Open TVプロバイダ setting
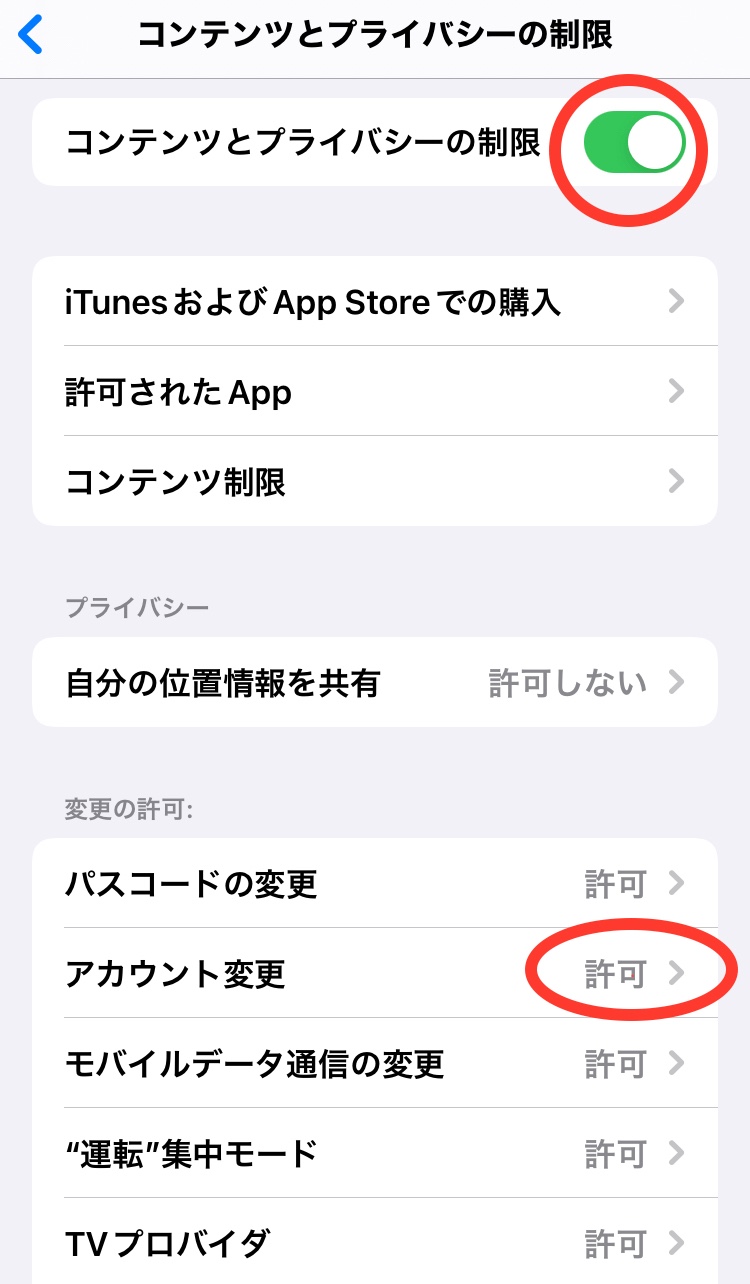Screen dimensions: 750x1284 tap(374, 1243)
